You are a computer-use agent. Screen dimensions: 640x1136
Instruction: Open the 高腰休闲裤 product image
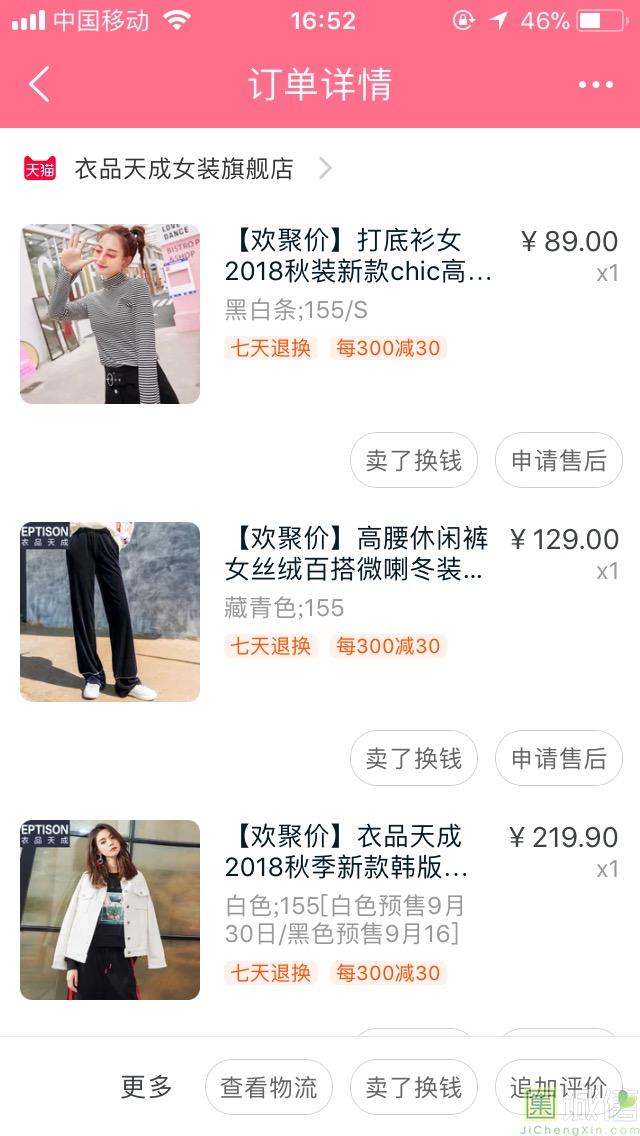coord(110,612)
